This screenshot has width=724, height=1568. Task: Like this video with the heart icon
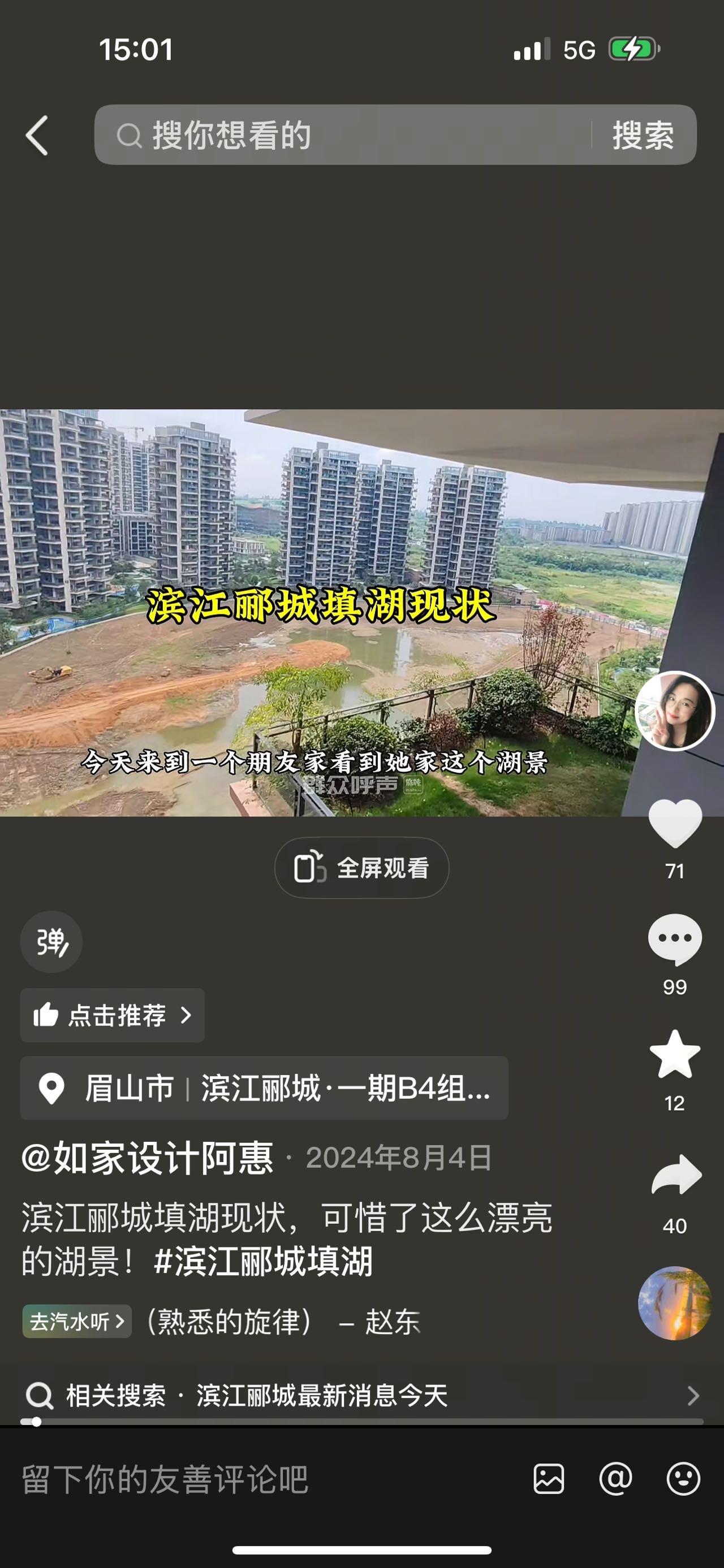(675, 823)
